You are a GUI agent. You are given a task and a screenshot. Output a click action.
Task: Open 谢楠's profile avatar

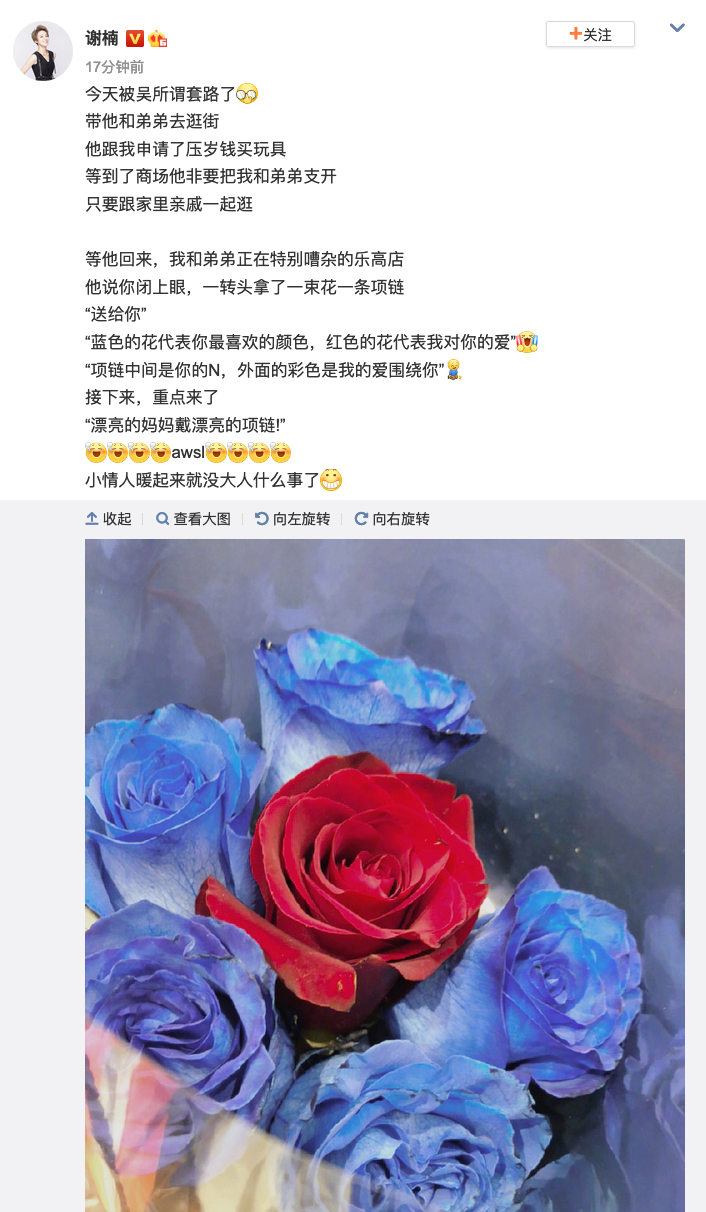[x=42, y=50]
